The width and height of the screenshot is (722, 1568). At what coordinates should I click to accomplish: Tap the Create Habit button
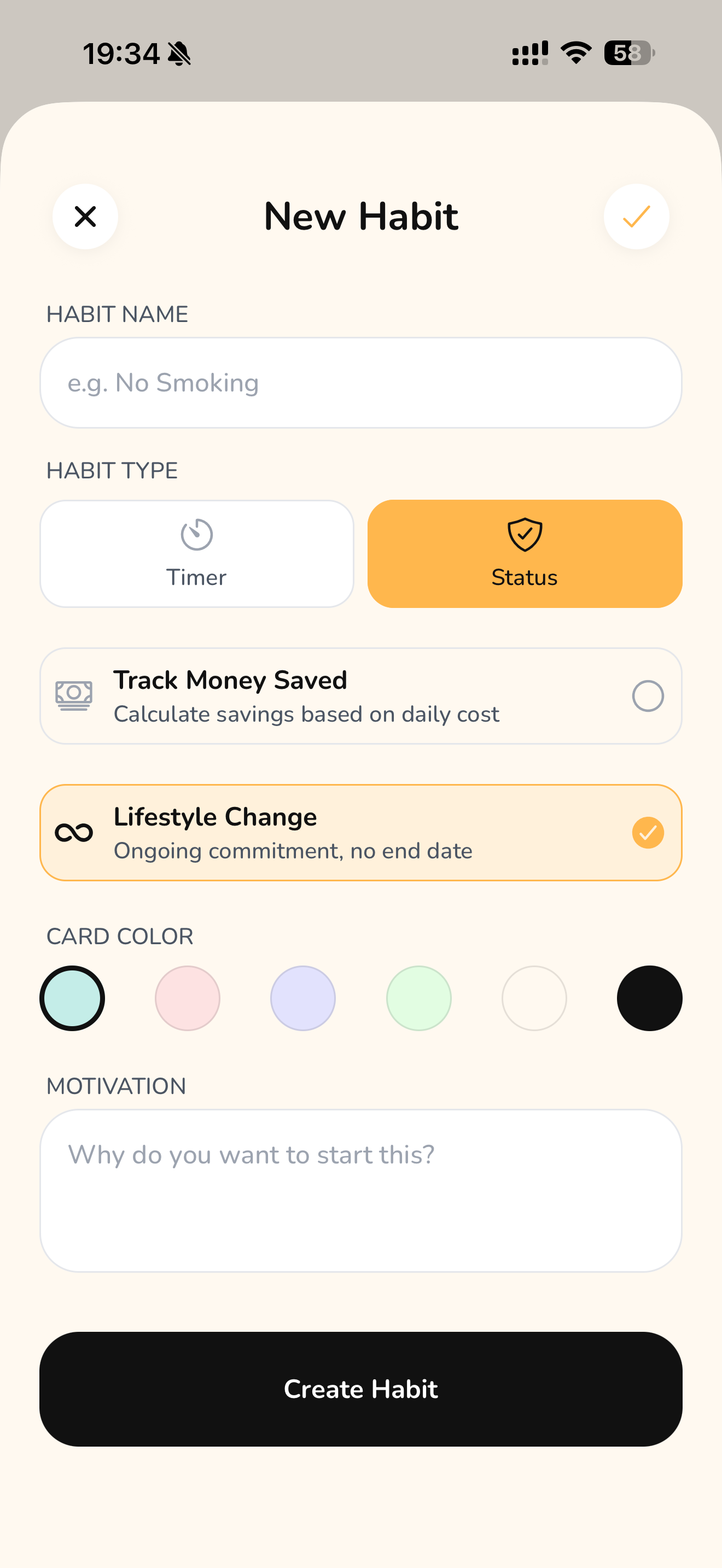tap(361, 1389)
